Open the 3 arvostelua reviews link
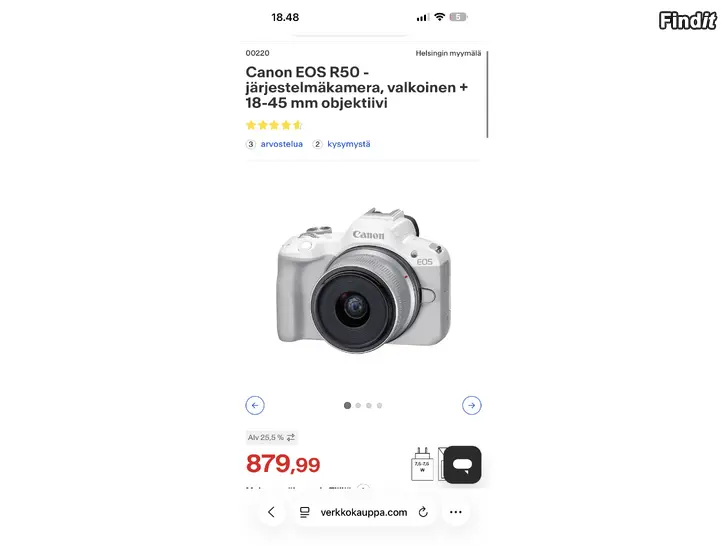This screenshot has width=728, height=546. pos(275,144)
